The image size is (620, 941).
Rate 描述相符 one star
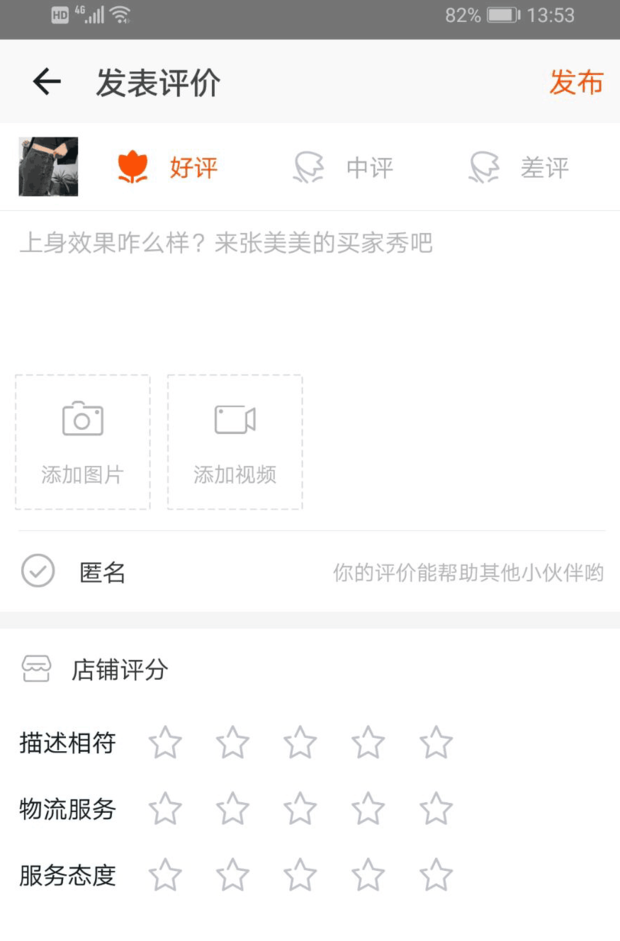[x=165, y=743]
